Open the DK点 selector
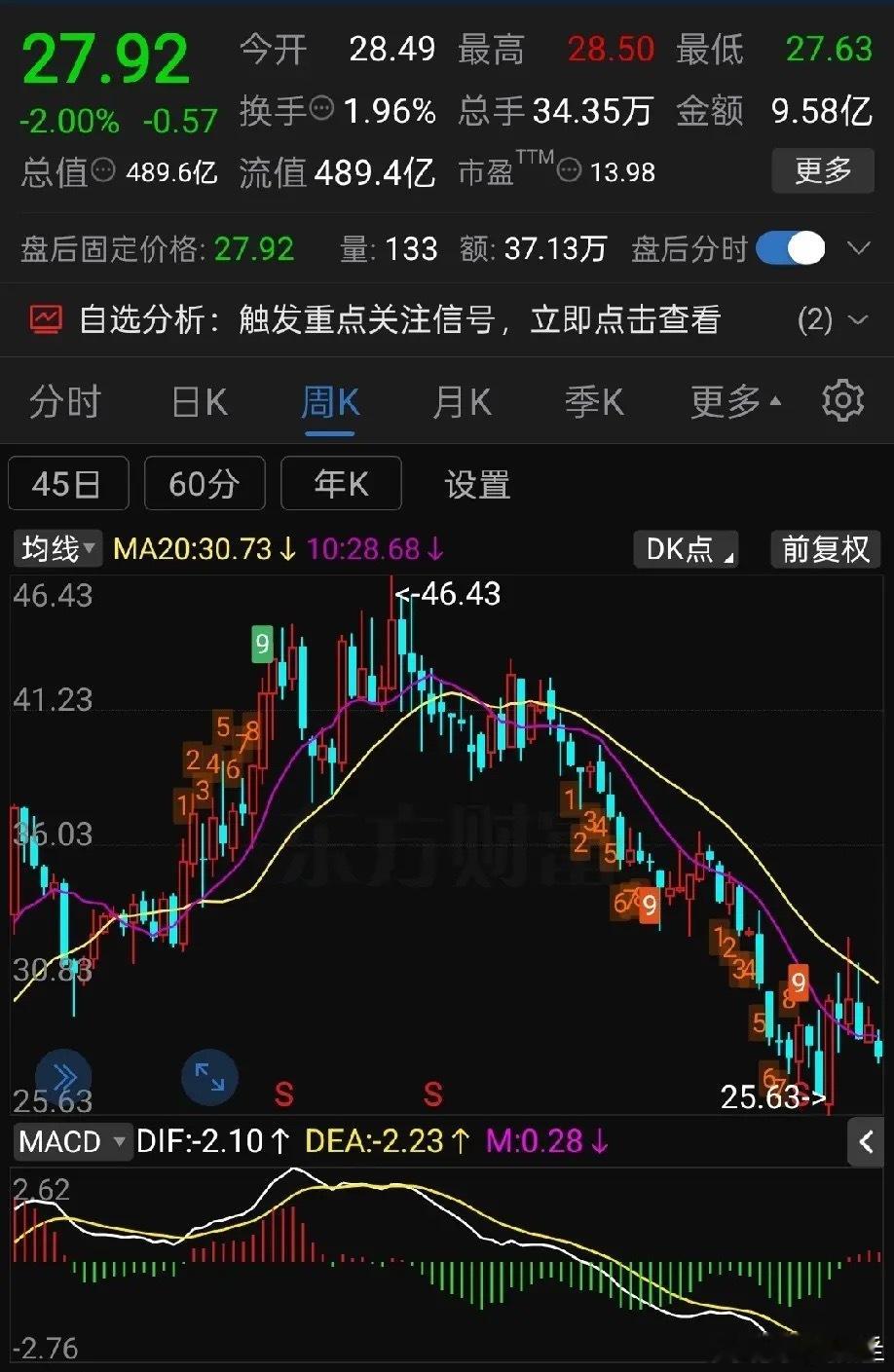Viewport: 894px width, 1372px height. (686, 549)
